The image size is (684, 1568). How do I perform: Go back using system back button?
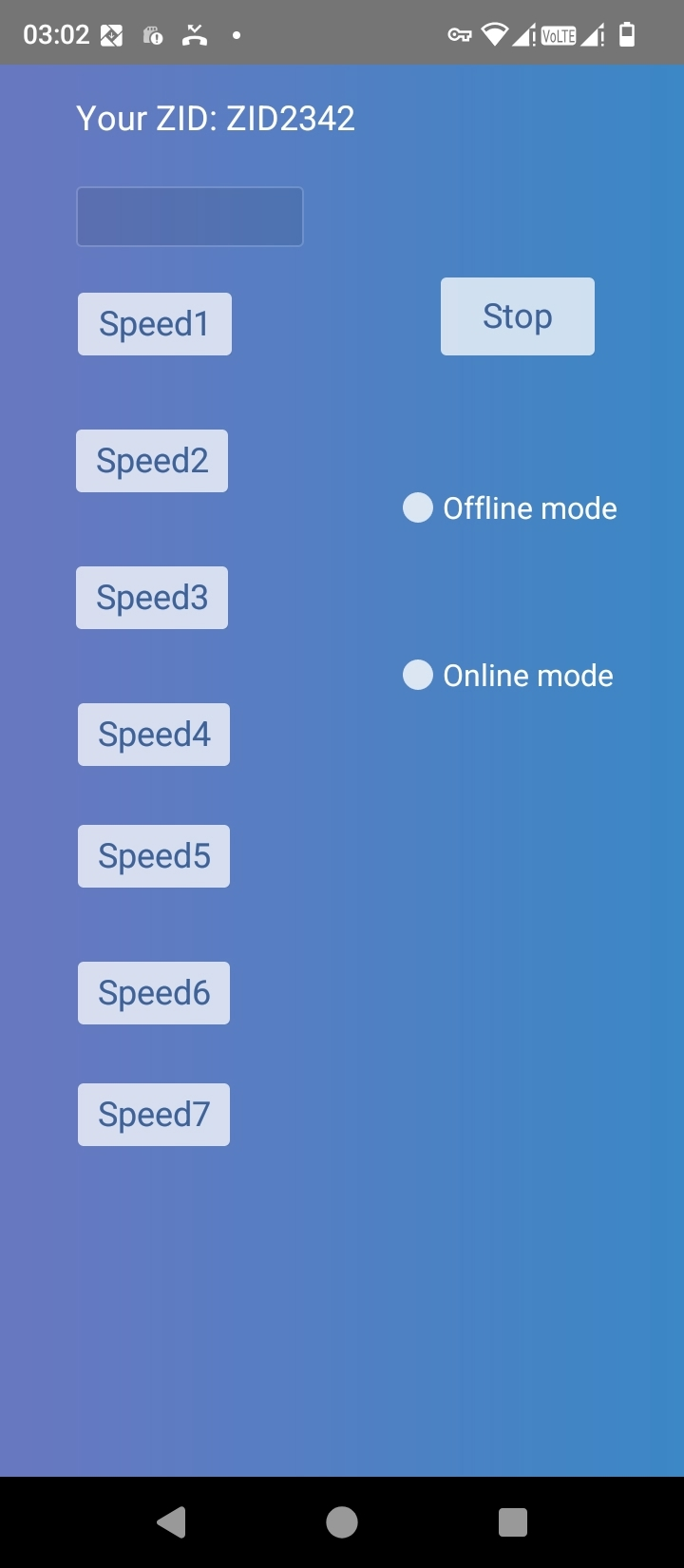point(171,1522)
